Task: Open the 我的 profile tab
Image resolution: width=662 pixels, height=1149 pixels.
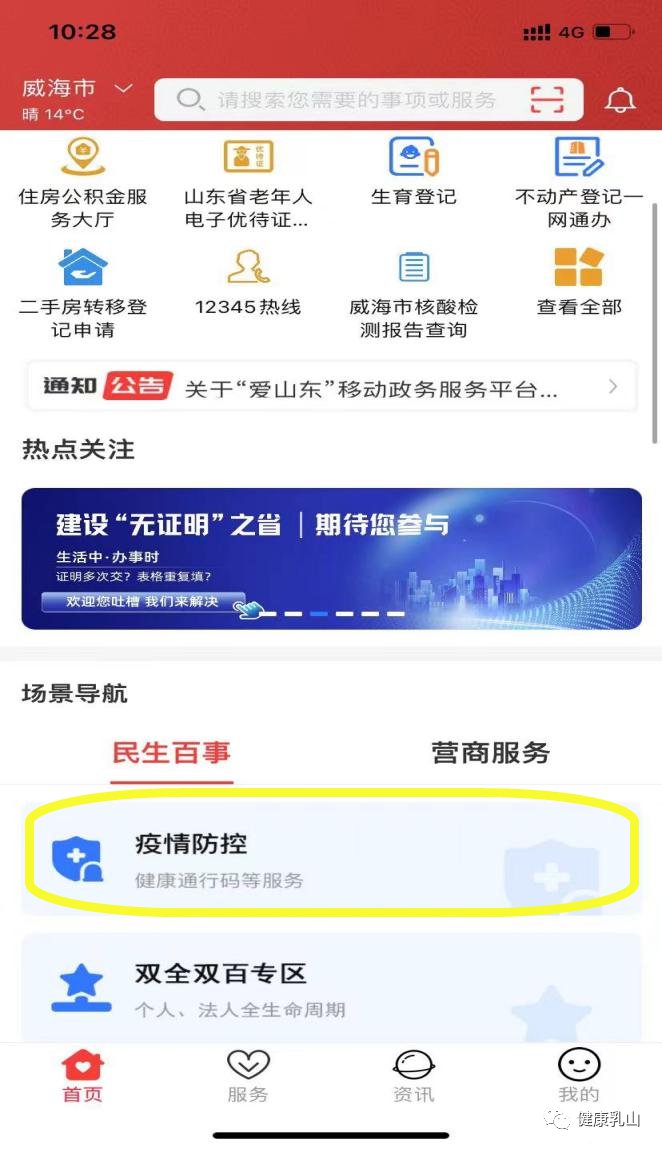Action: click(578, 1077)
